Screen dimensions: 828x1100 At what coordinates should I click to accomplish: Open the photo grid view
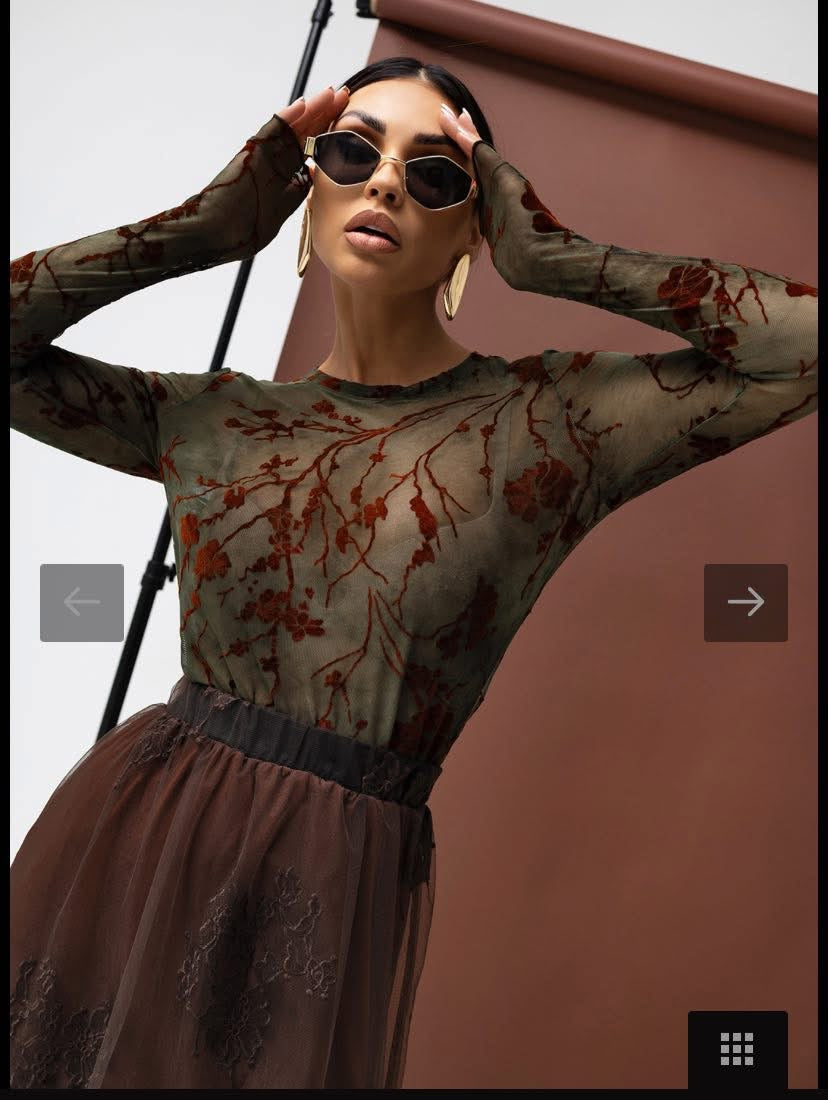(x=737, y=1049)
